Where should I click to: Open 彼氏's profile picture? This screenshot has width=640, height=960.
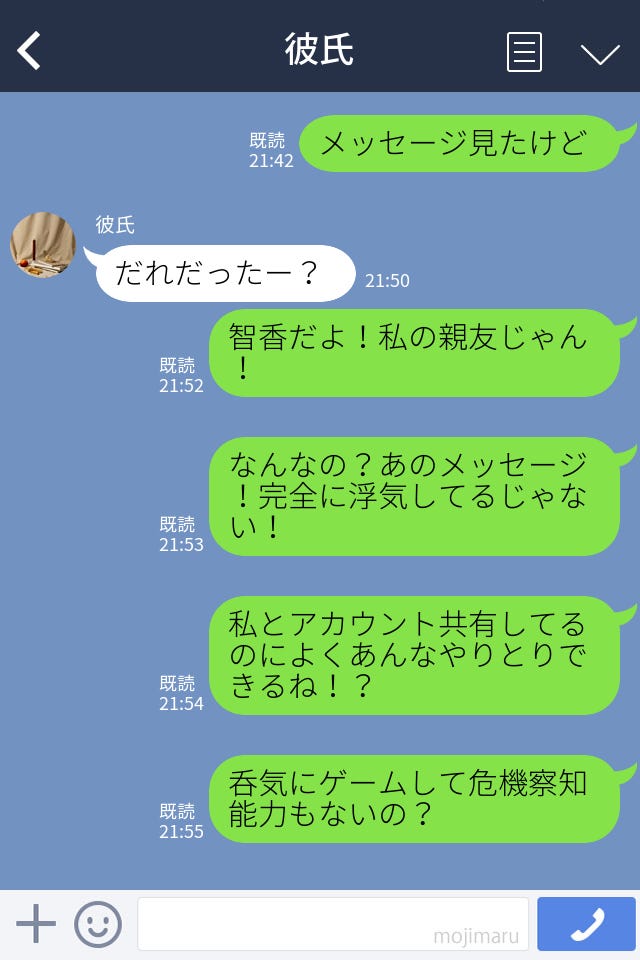43,245
